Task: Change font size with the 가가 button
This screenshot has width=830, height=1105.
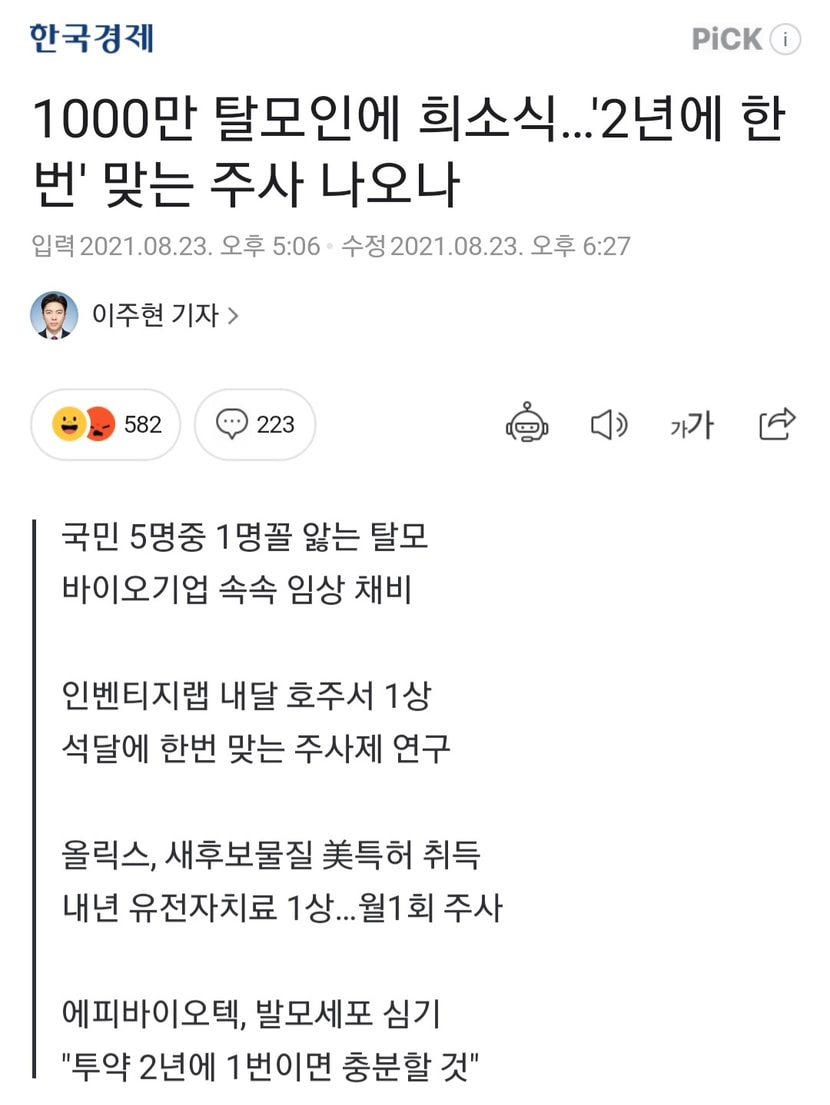Action: coord(692,425)
